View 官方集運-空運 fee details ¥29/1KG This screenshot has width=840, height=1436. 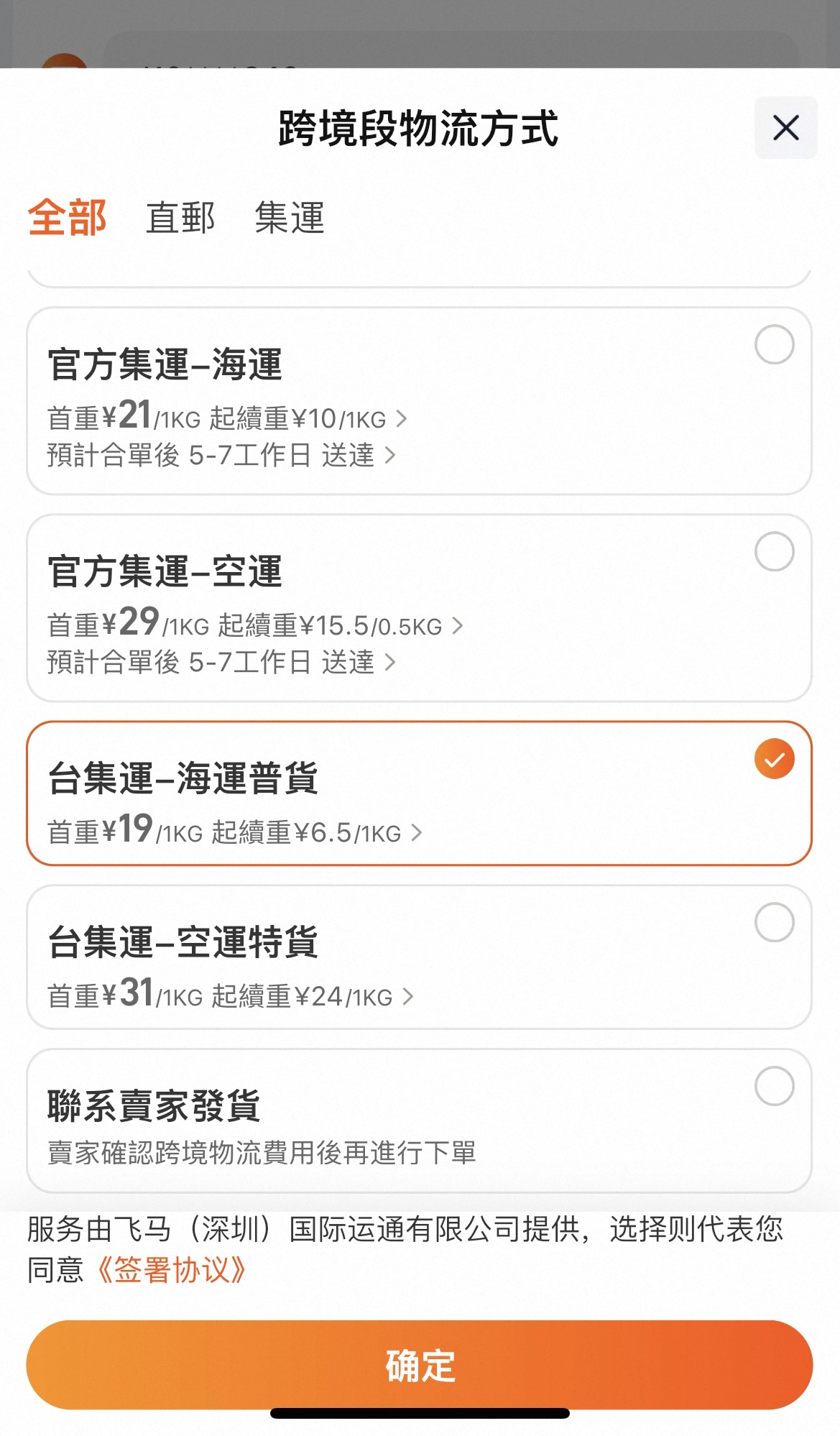click(x=255, y=624)
